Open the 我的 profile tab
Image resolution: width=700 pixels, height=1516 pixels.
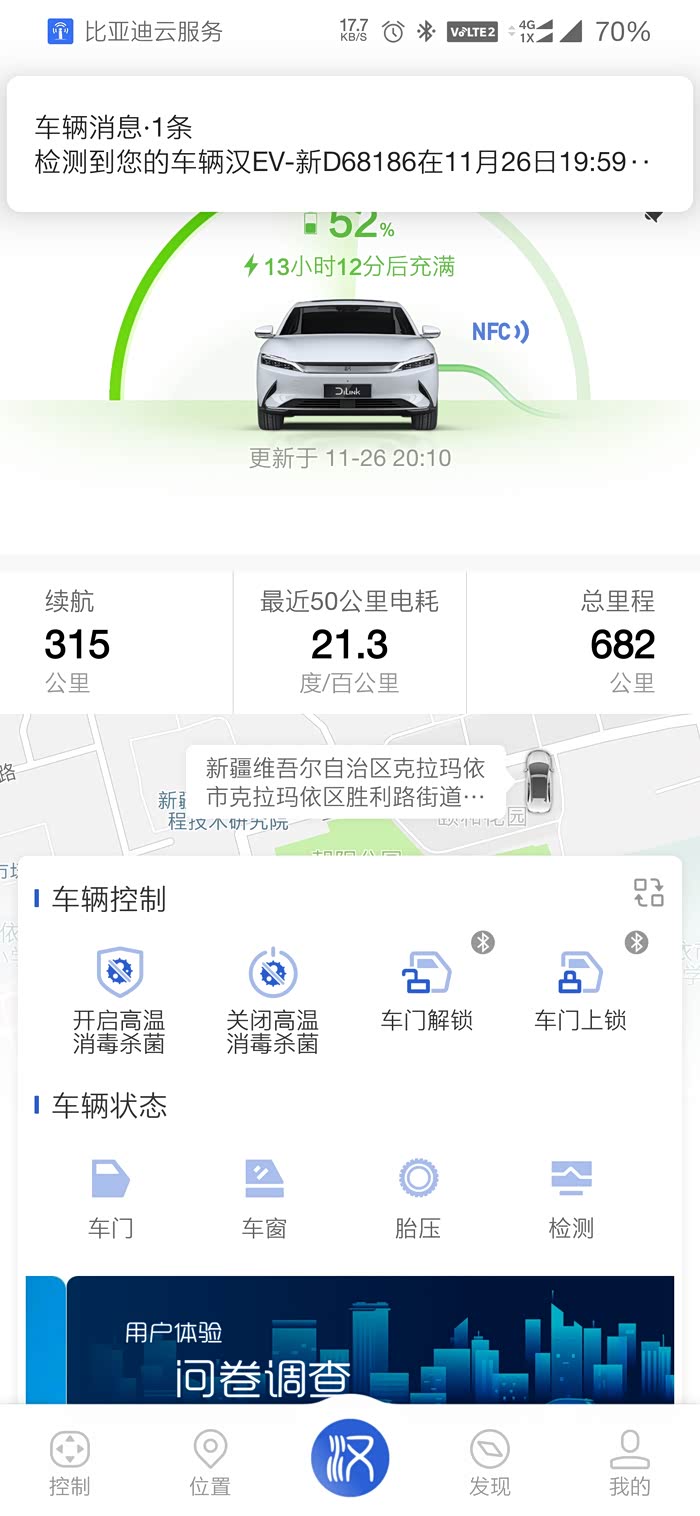(630, 1462)
